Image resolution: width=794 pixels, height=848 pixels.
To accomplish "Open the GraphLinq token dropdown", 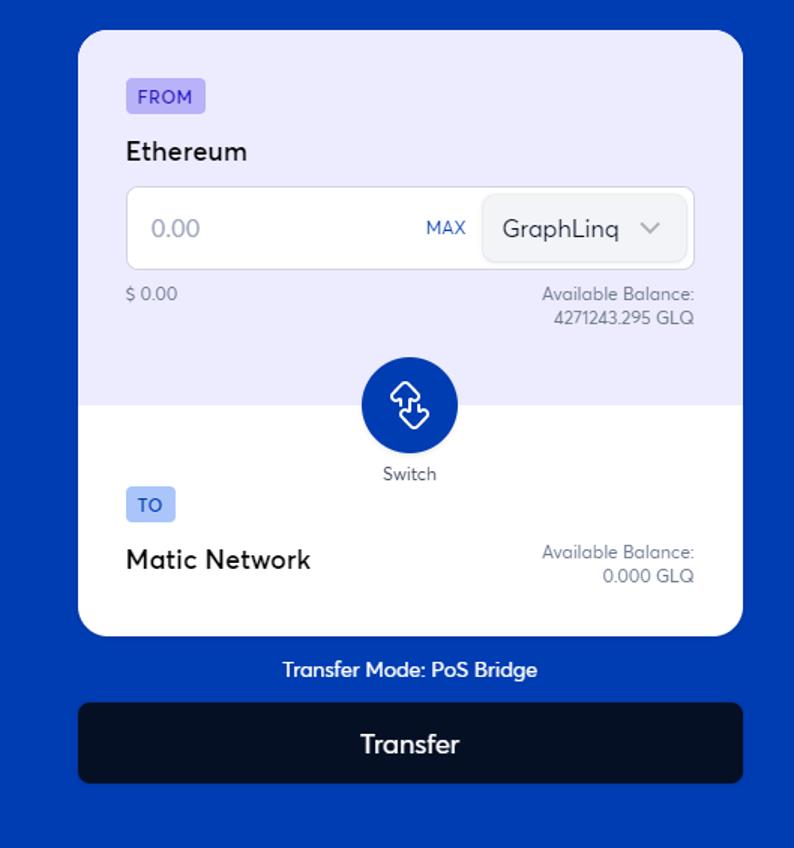I will pyautogui.click(x=584, y=228).
